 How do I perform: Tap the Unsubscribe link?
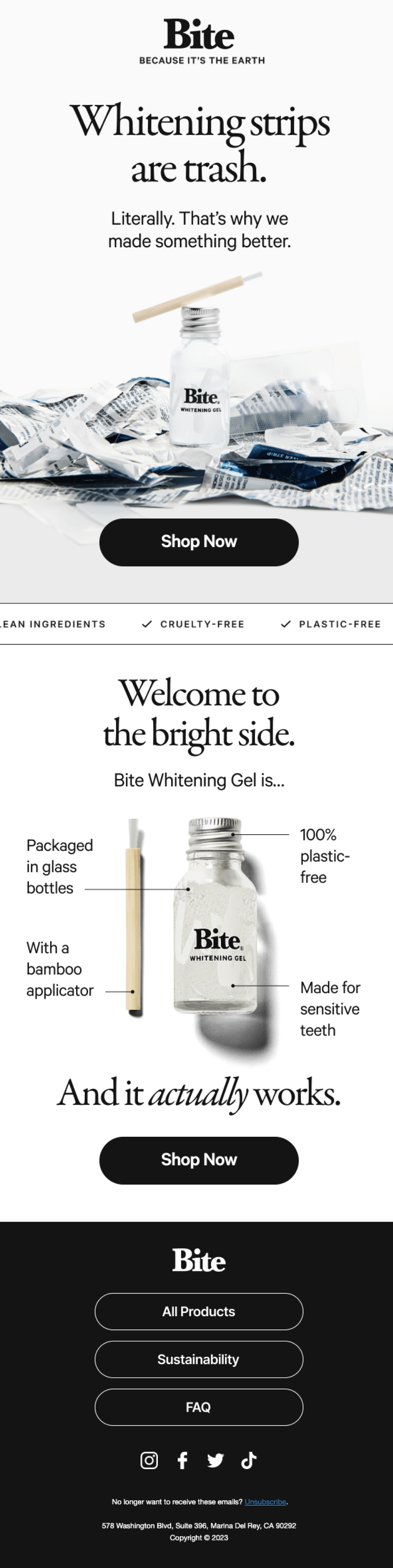coord(265,1502)
